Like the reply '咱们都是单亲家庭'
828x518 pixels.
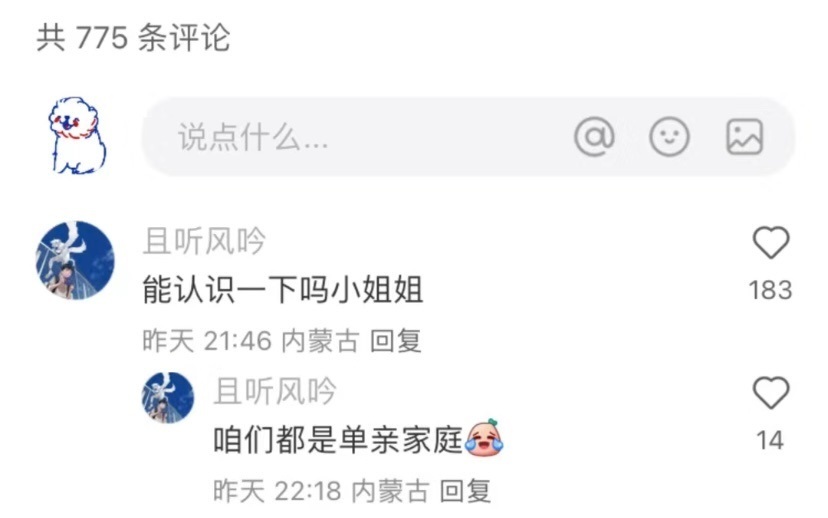[x=770, y=393]
